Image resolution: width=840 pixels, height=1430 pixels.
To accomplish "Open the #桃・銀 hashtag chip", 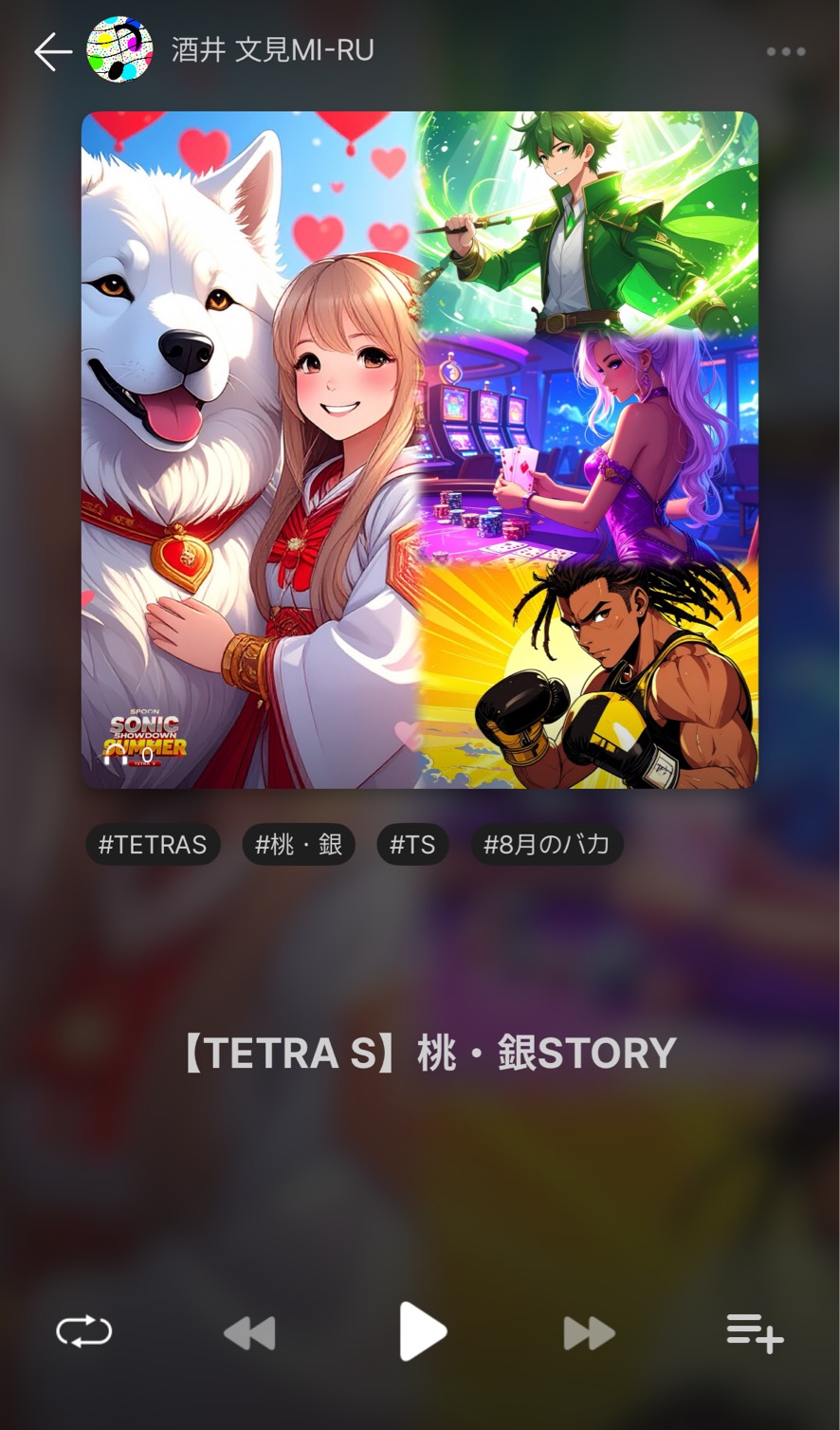I will [299, 844].
